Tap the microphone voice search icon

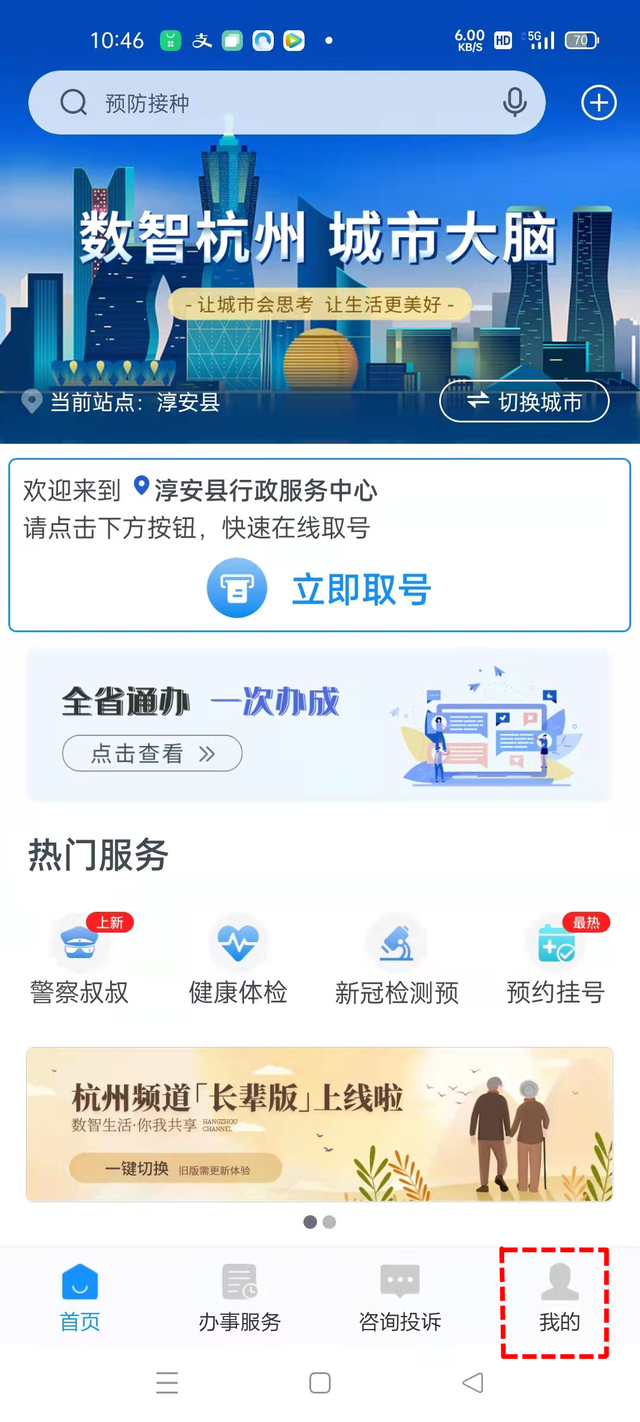pyautogui.click(x=515, y=103)
